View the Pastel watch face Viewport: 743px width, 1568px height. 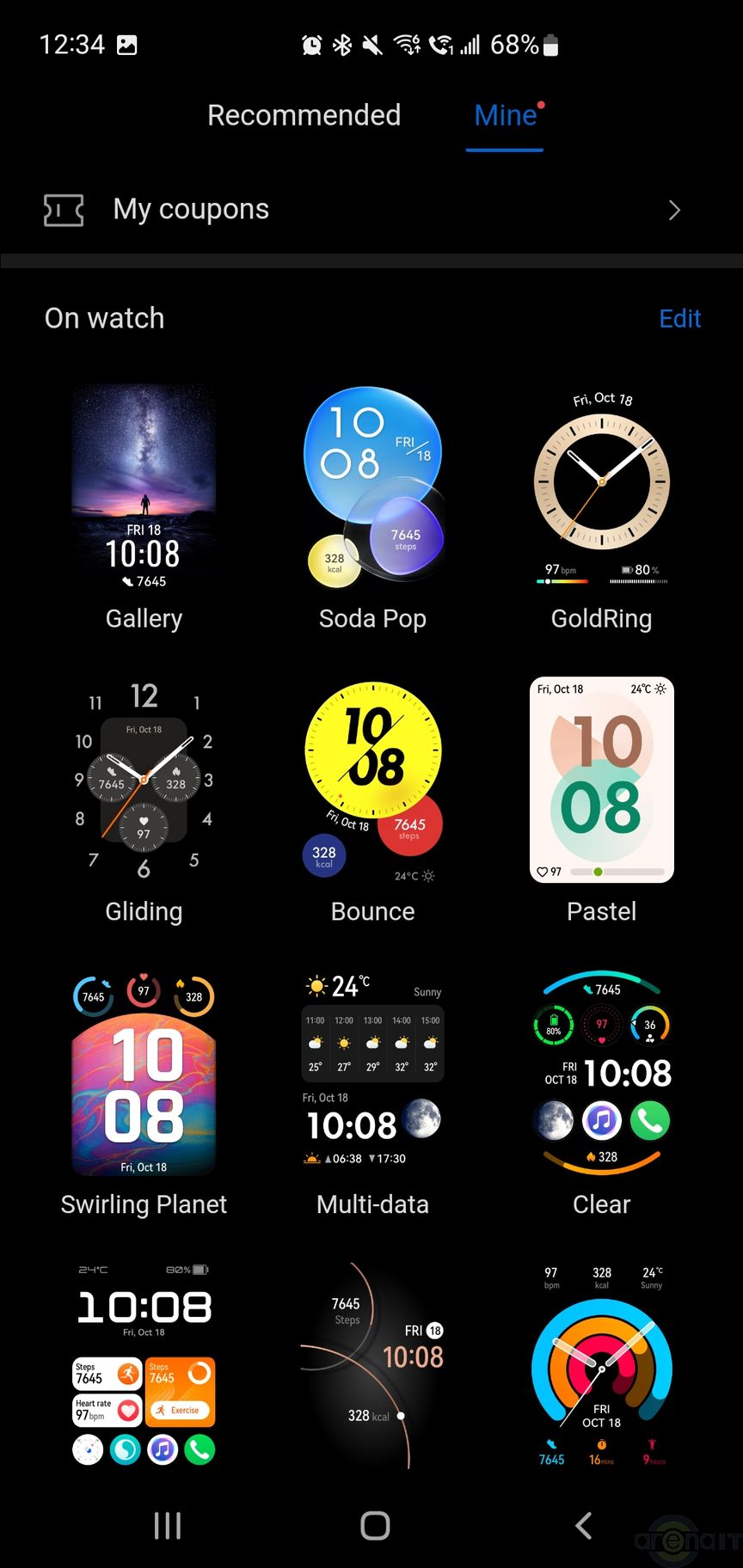[602, 781]
